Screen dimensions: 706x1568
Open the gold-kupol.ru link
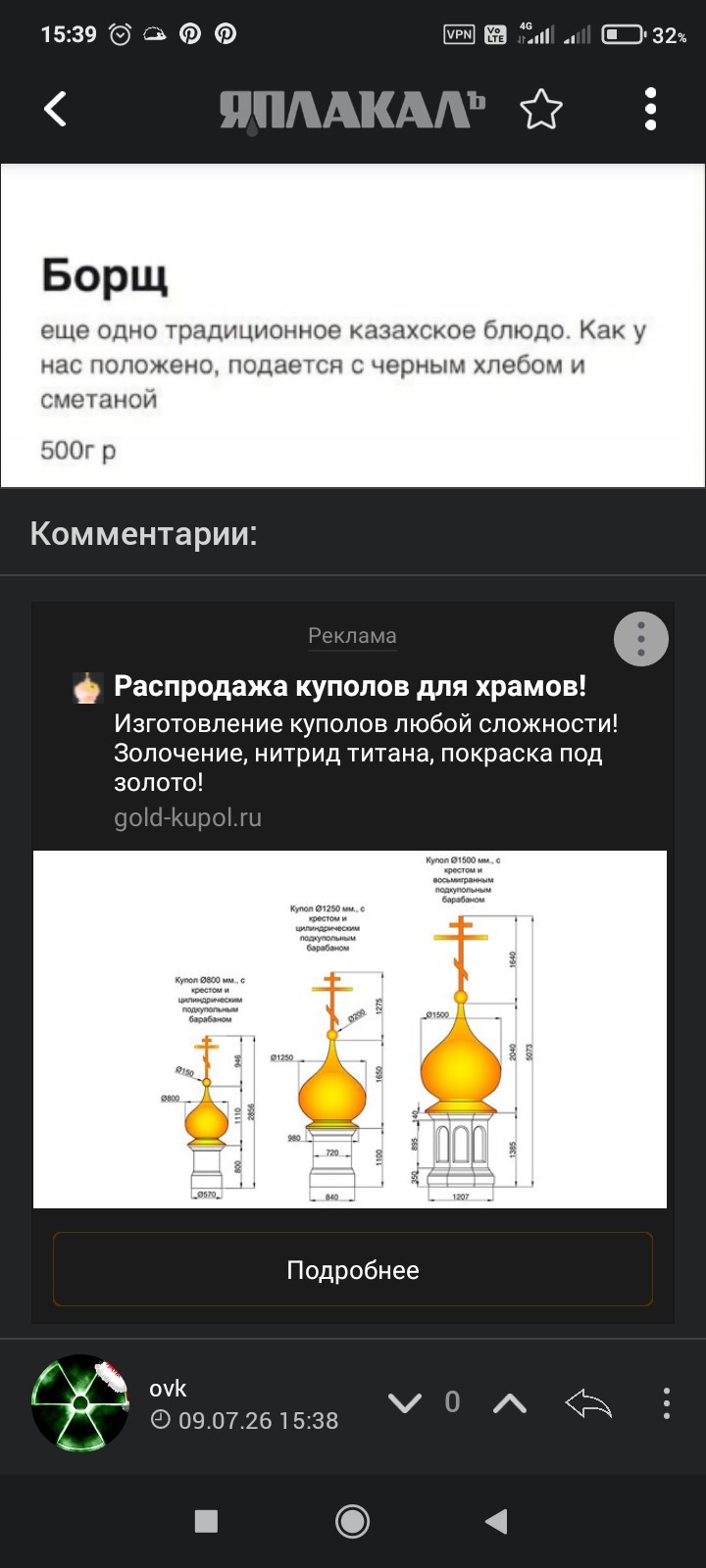187,817
